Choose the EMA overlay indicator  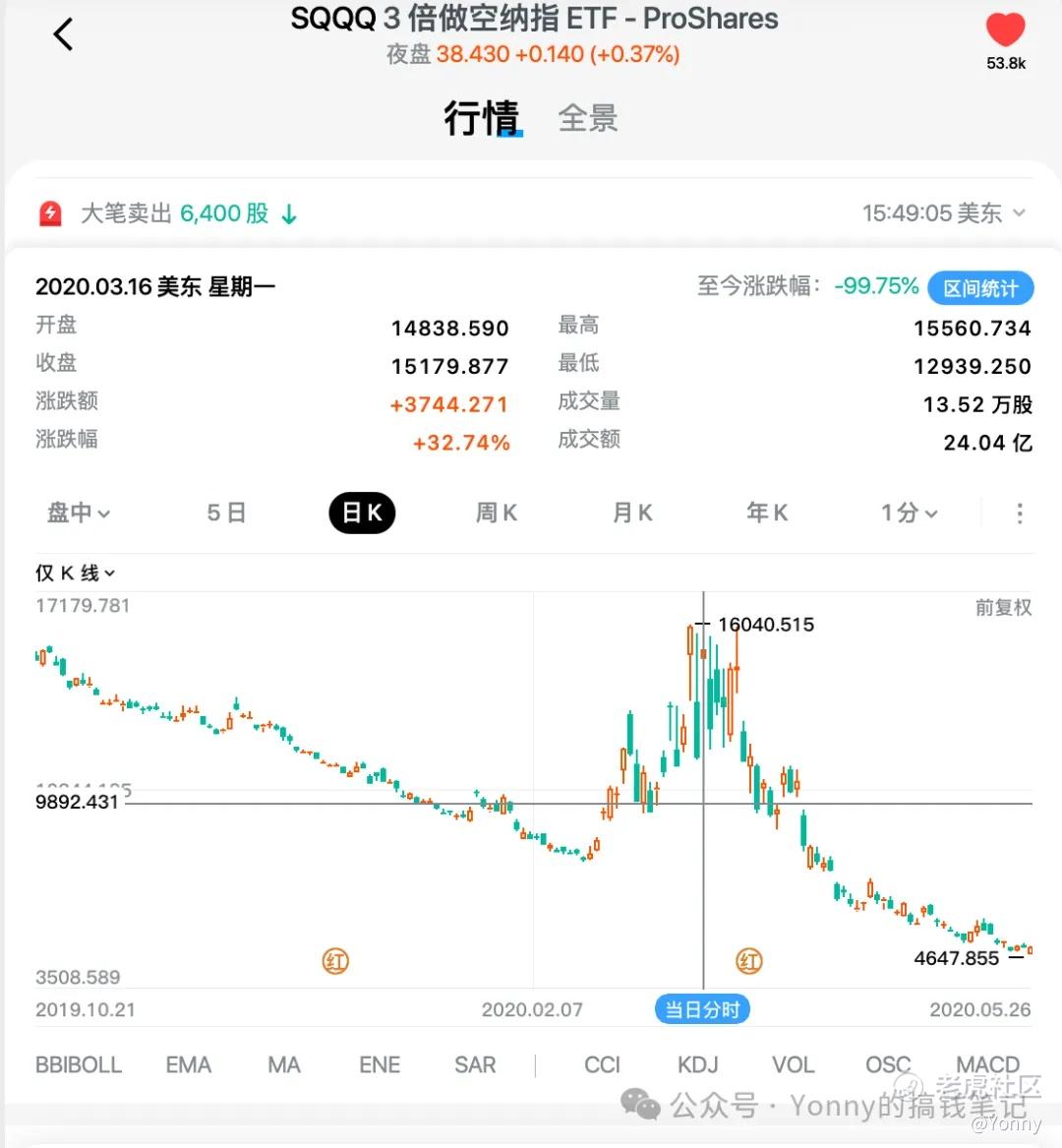(188, 1064)
